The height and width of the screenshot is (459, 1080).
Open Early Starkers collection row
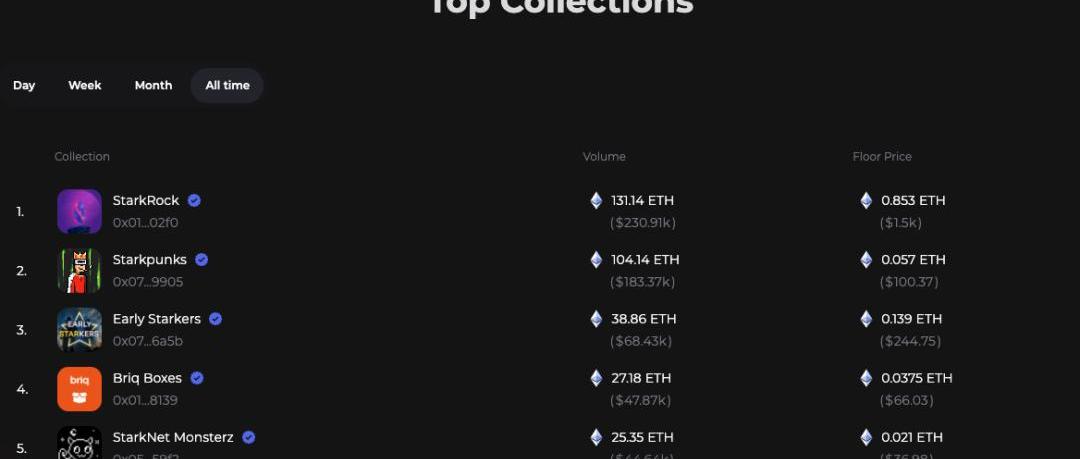tap(156, 319)
